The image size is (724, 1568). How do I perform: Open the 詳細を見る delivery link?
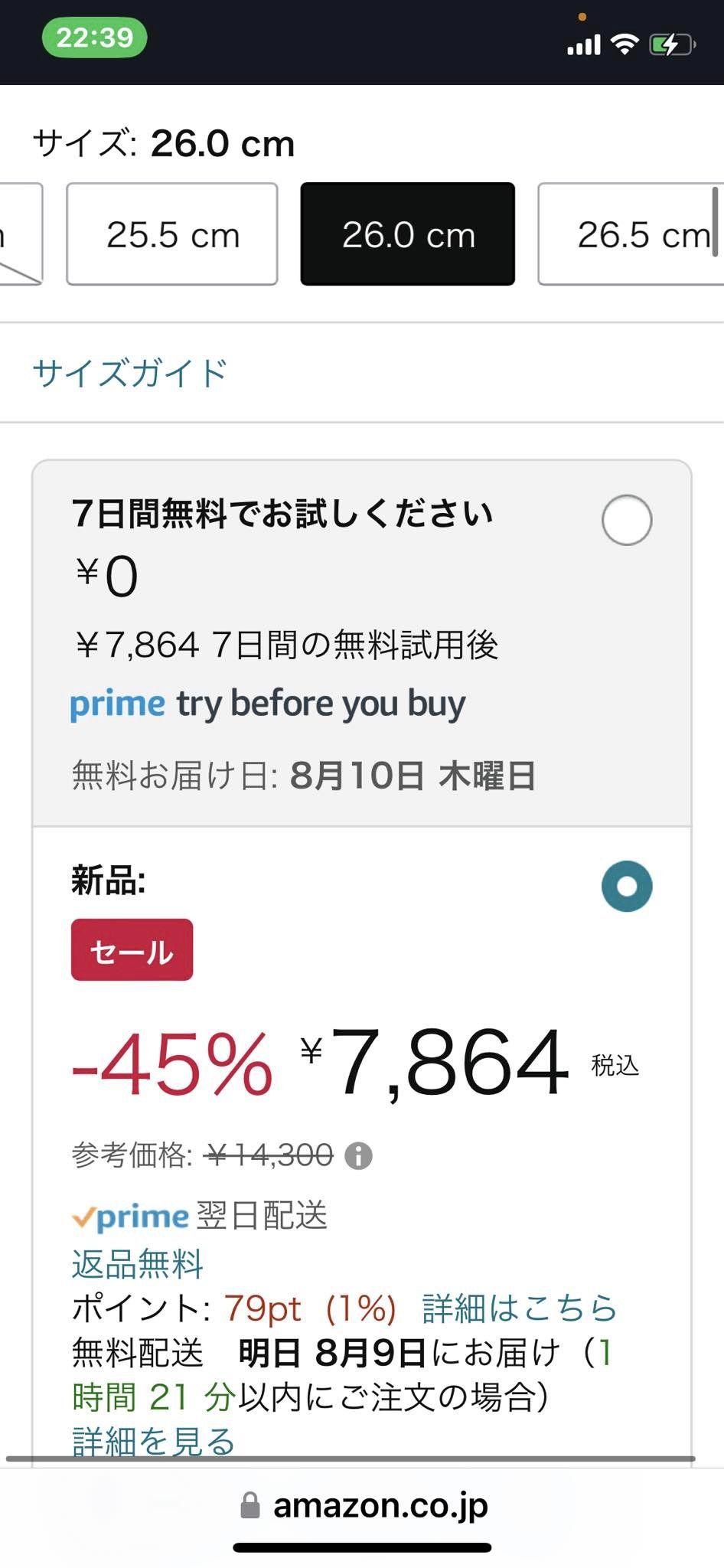pyautogui.click(x=154, y=1441)
